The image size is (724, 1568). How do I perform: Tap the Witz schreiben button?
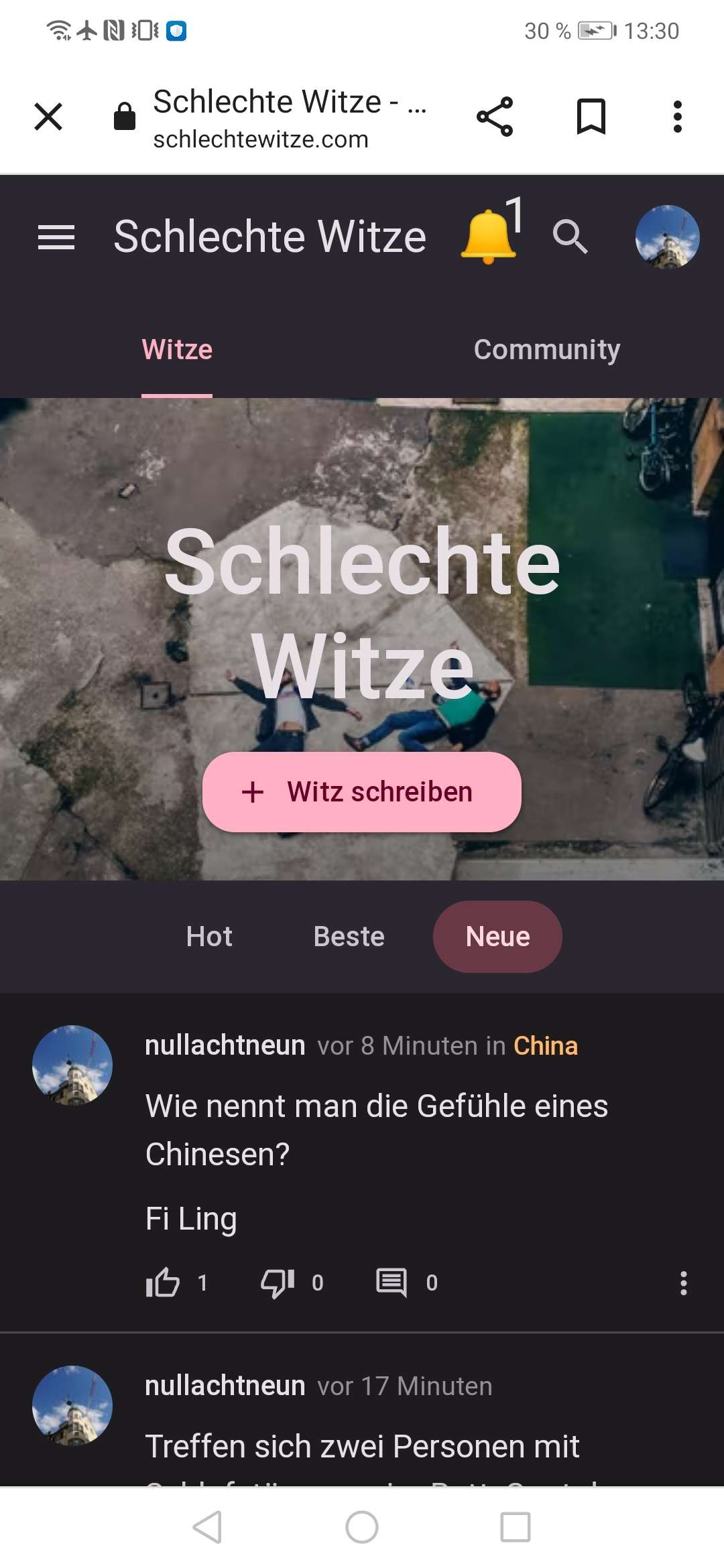coord(362,791)
